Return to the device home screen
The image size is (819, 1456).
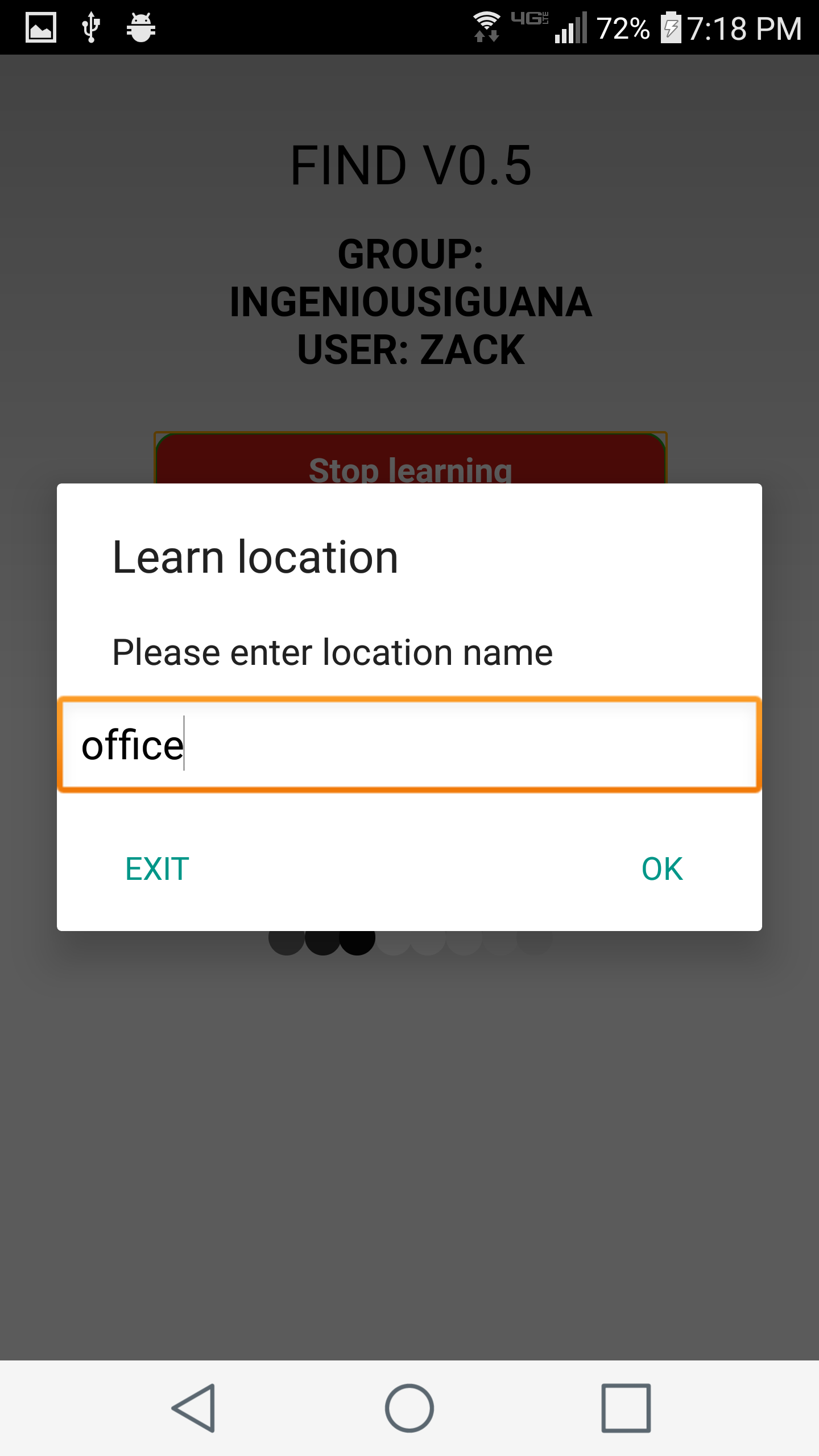click(x=409, y=1408)
